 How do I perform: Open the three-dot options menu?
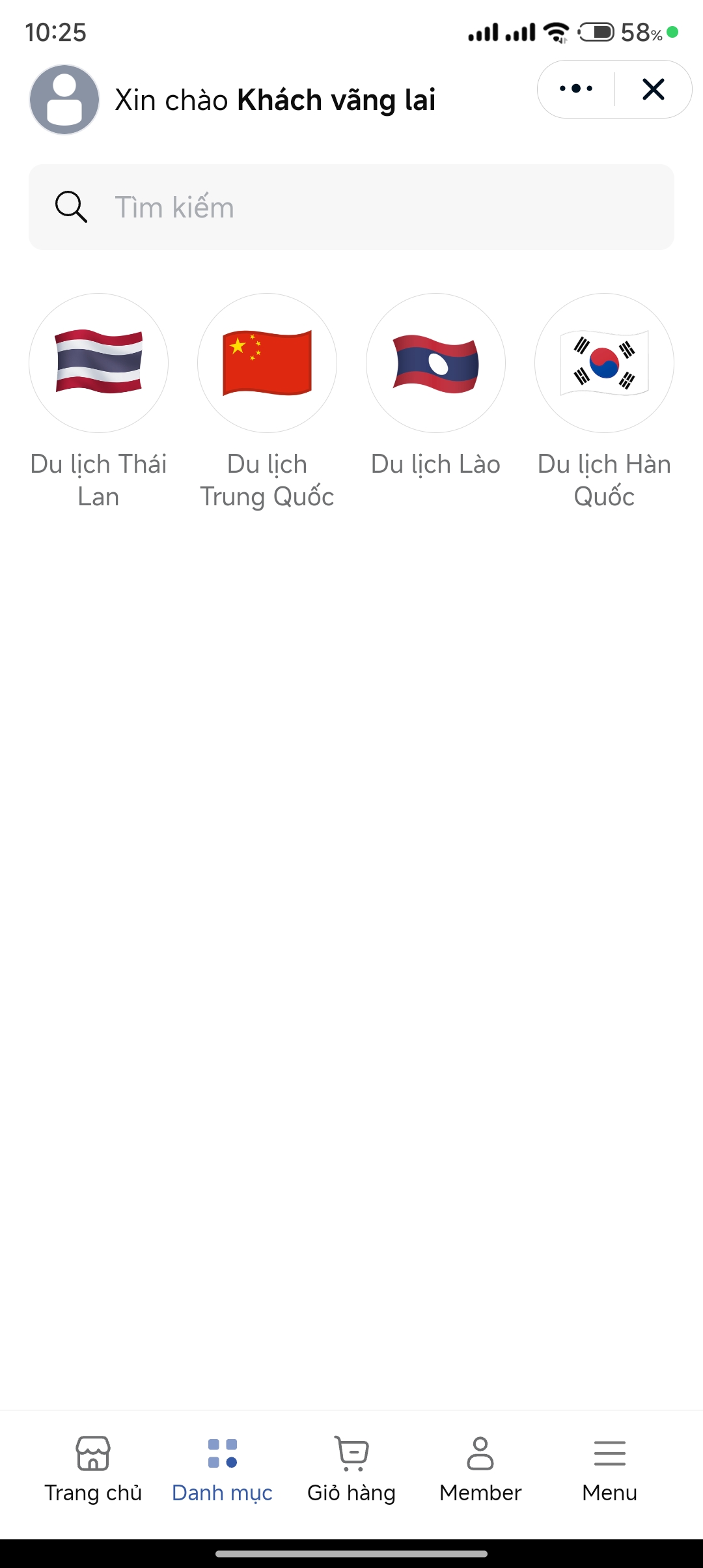[x=576, y=89]
